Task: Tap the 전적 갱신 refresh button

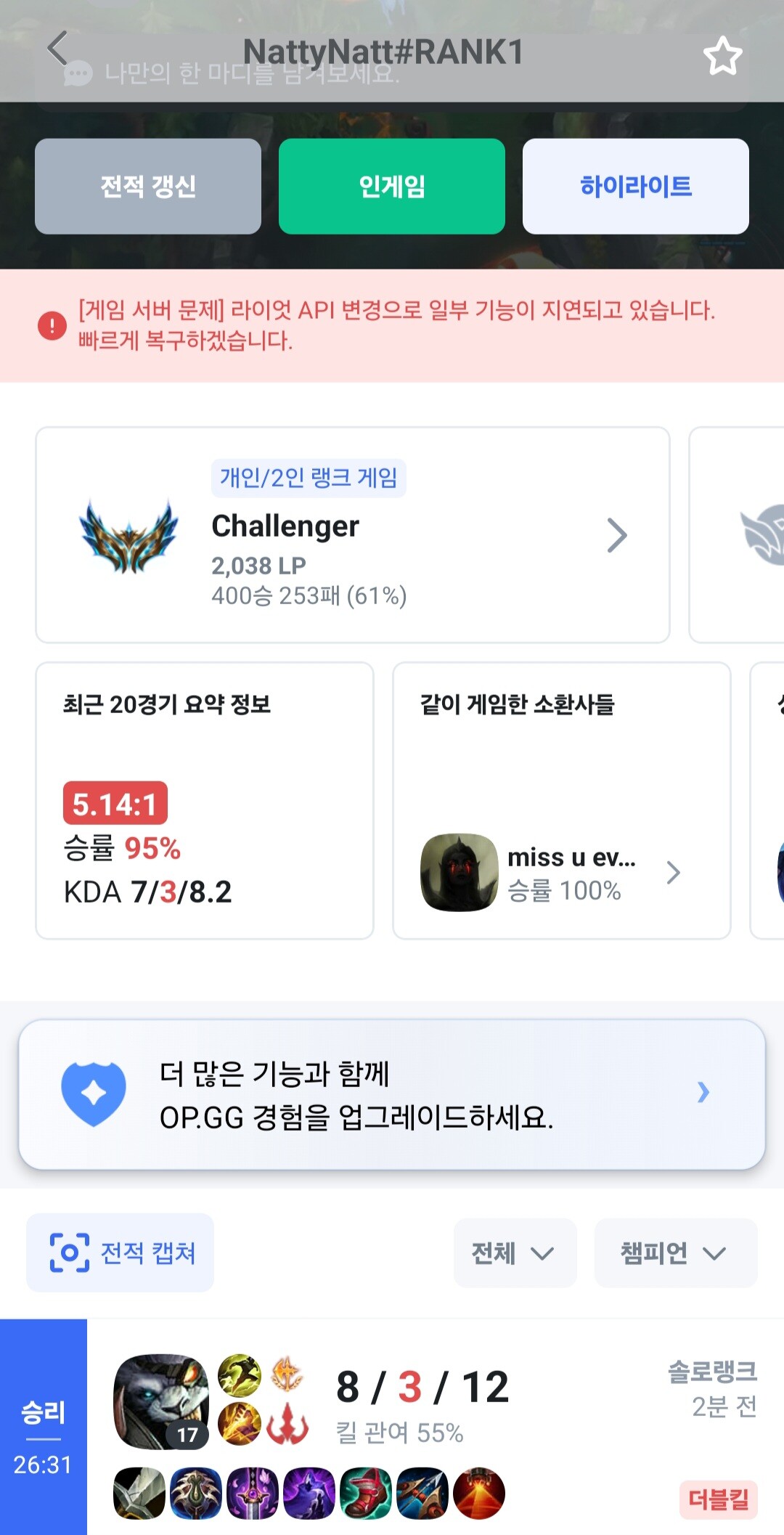Action: (148, 187)
